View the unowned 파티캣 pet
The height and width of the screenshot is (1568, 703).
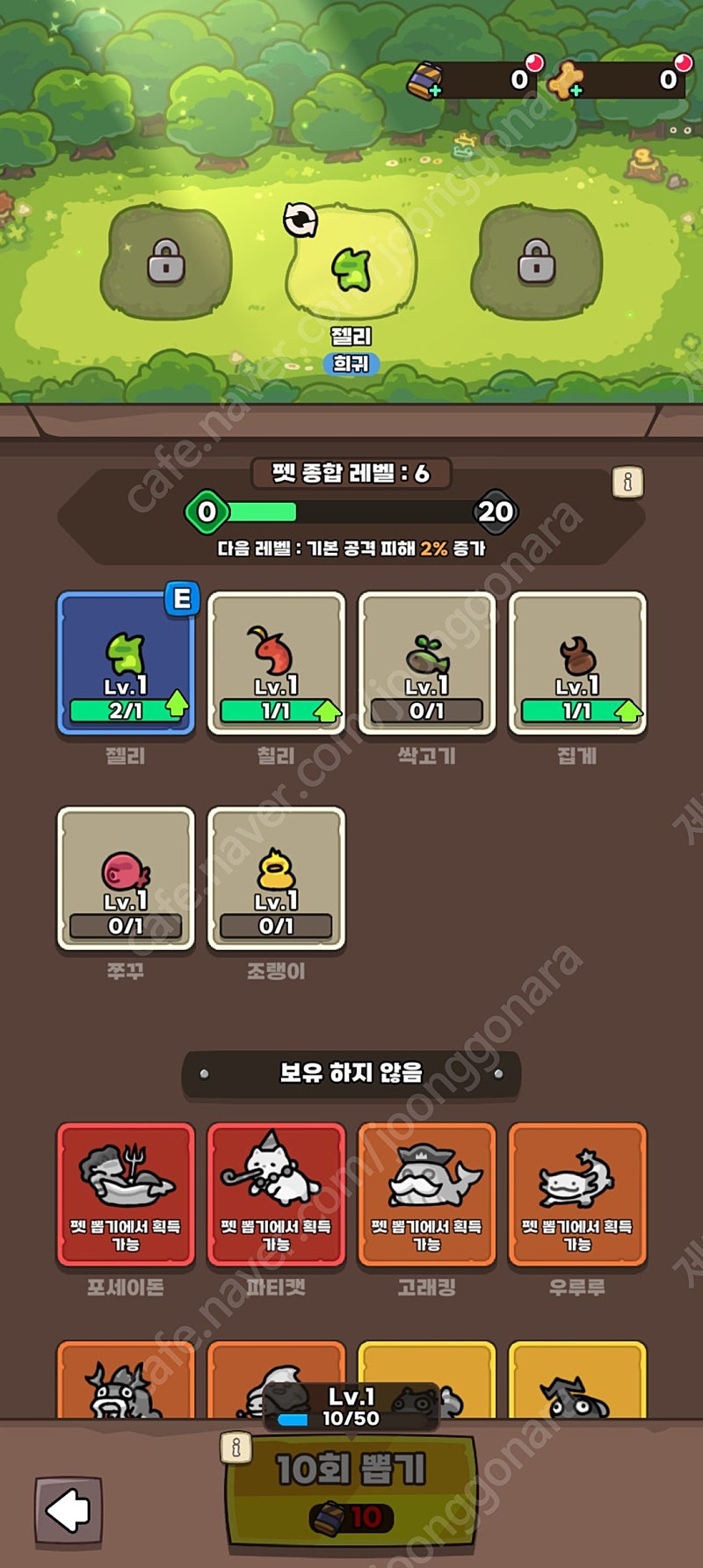276,1195
